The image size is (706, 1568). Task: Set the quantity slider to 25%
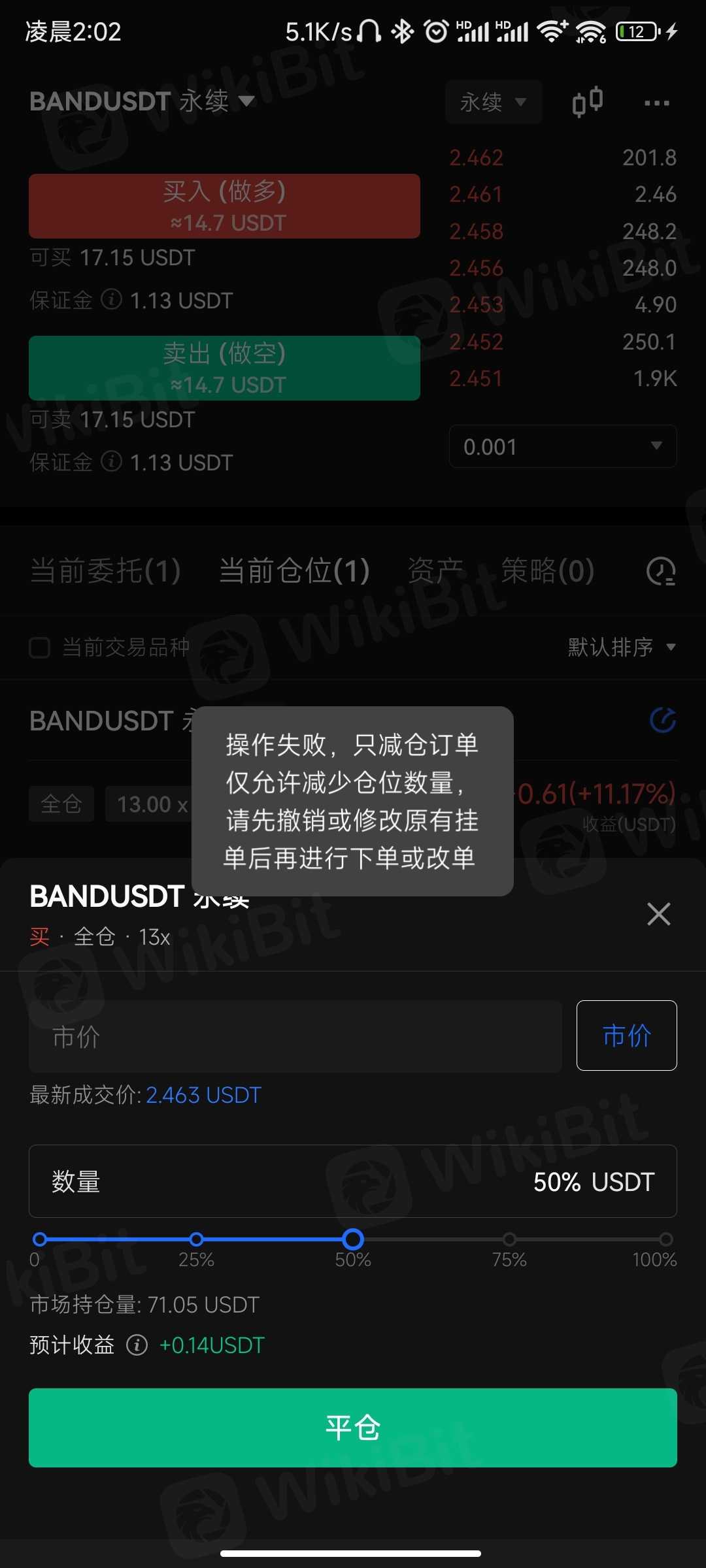click(196, 1239)
